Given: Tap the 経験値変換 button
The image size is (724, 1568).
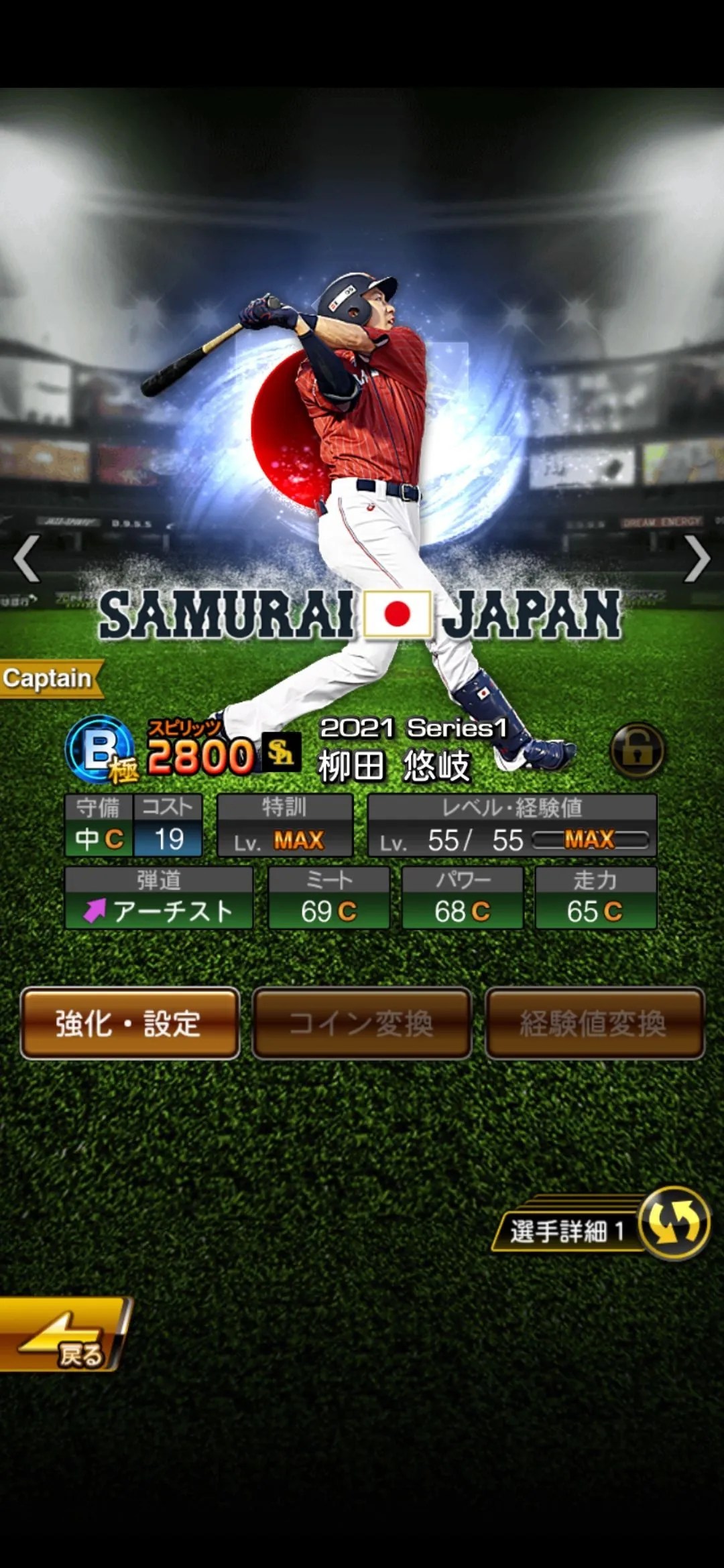Looking at the screenshot, I should 594,1023.
